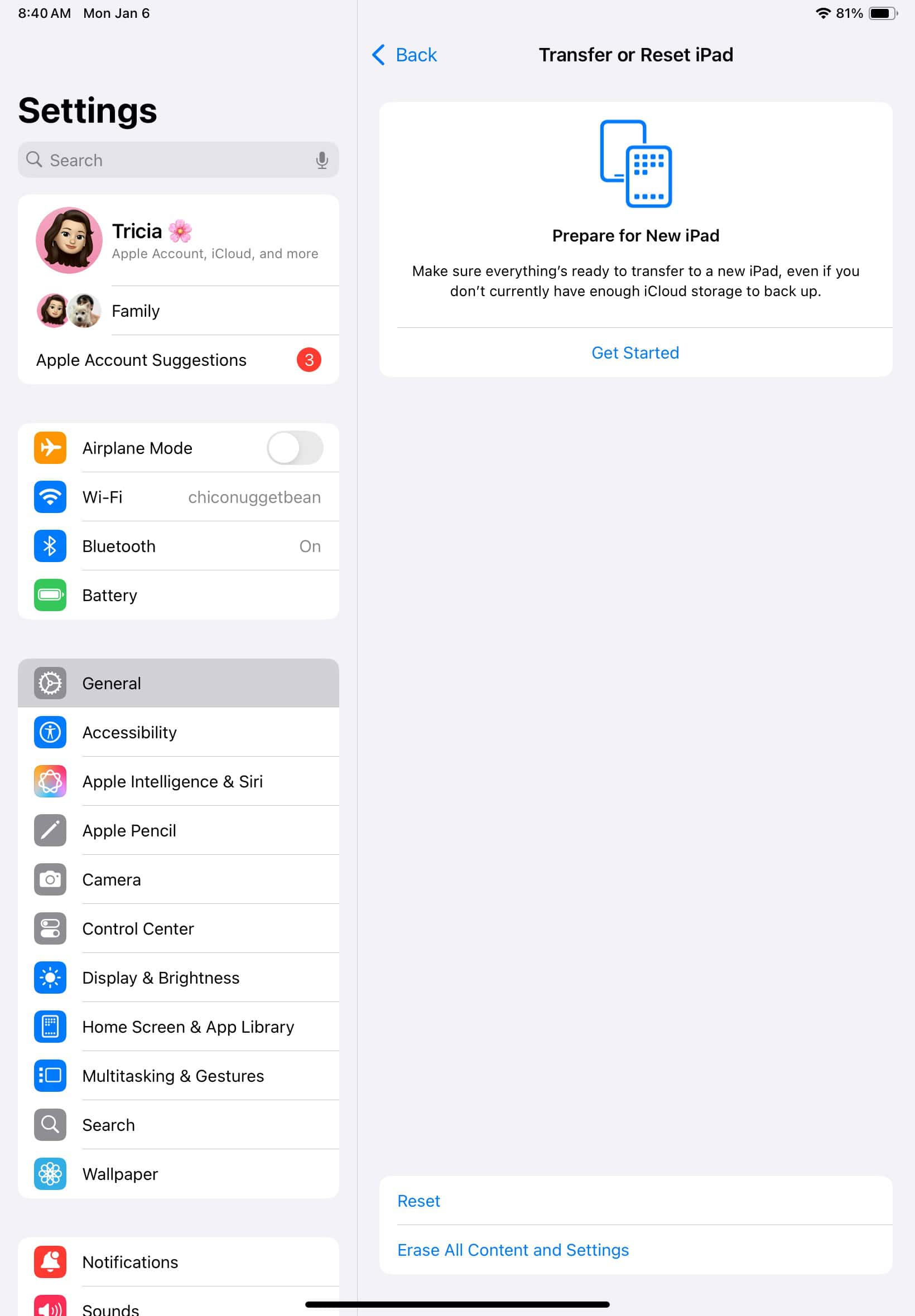Open the Reset options
The height and width of the screenshot is (1316, 915).
419,1200
